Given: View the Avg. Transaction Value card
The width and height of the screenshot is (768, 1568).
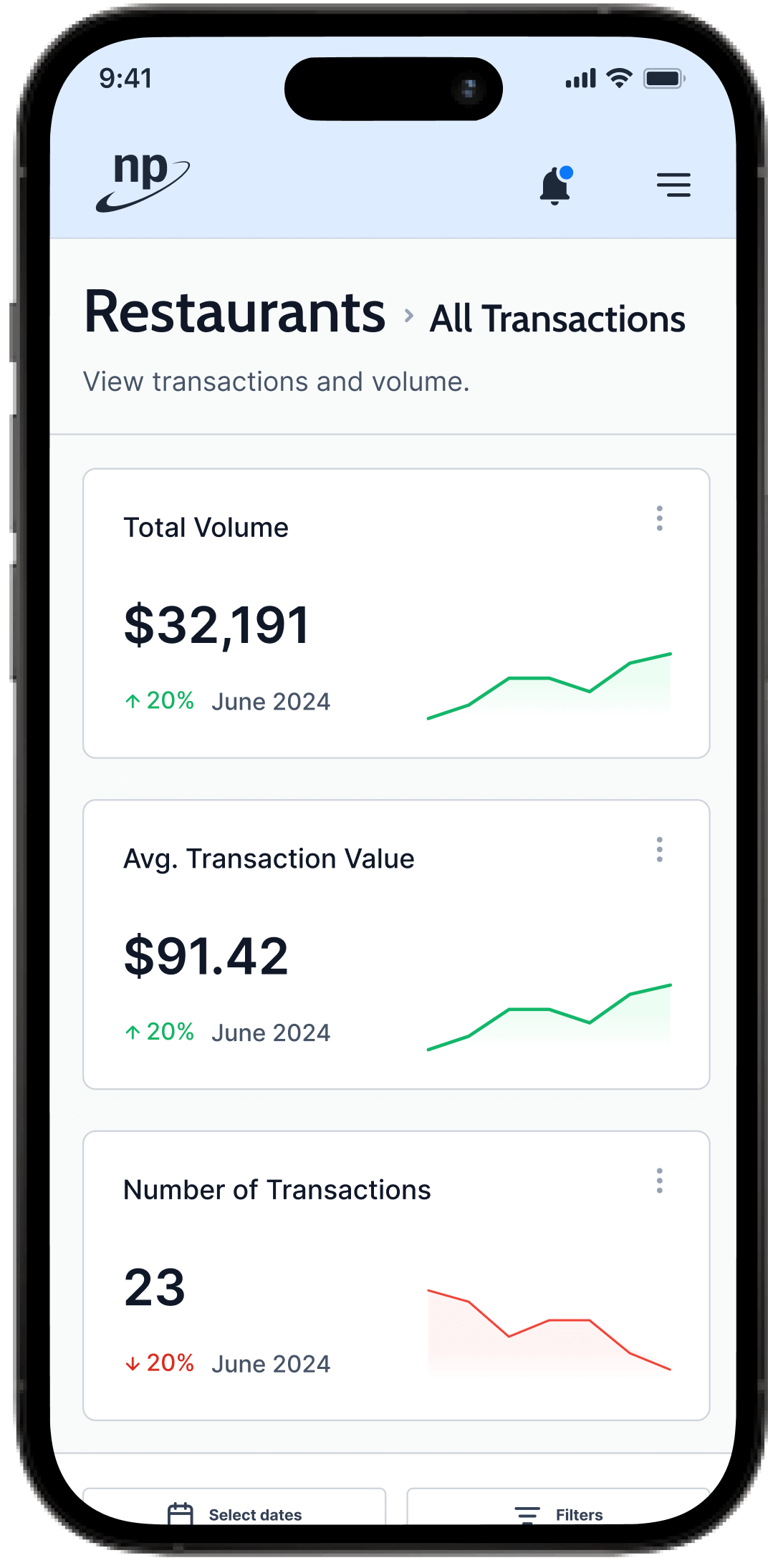Looking at the screenshot, I should (396, 944).
